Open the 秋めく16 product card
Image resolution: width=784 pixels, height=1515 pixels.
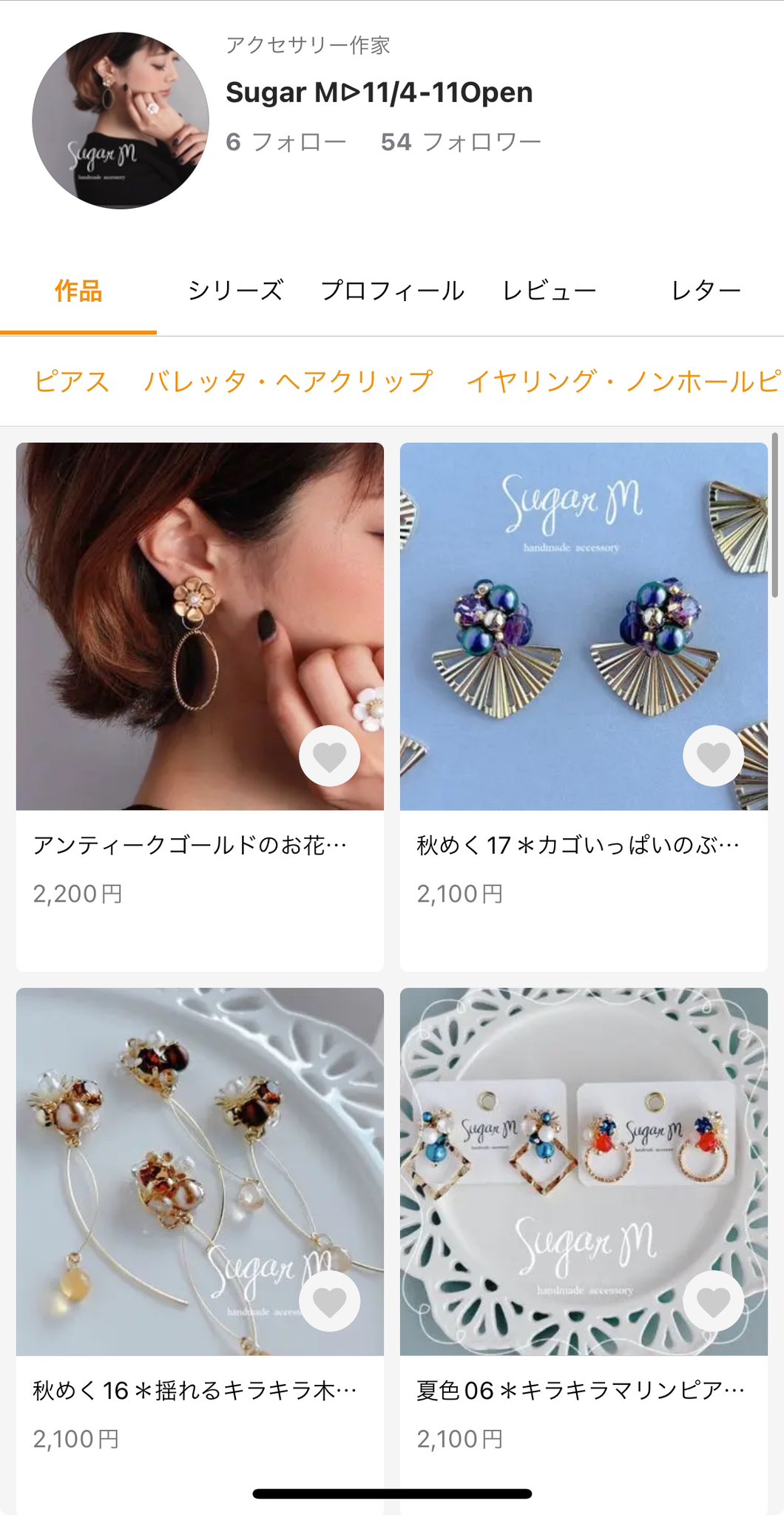click(x=200, y=1250)
